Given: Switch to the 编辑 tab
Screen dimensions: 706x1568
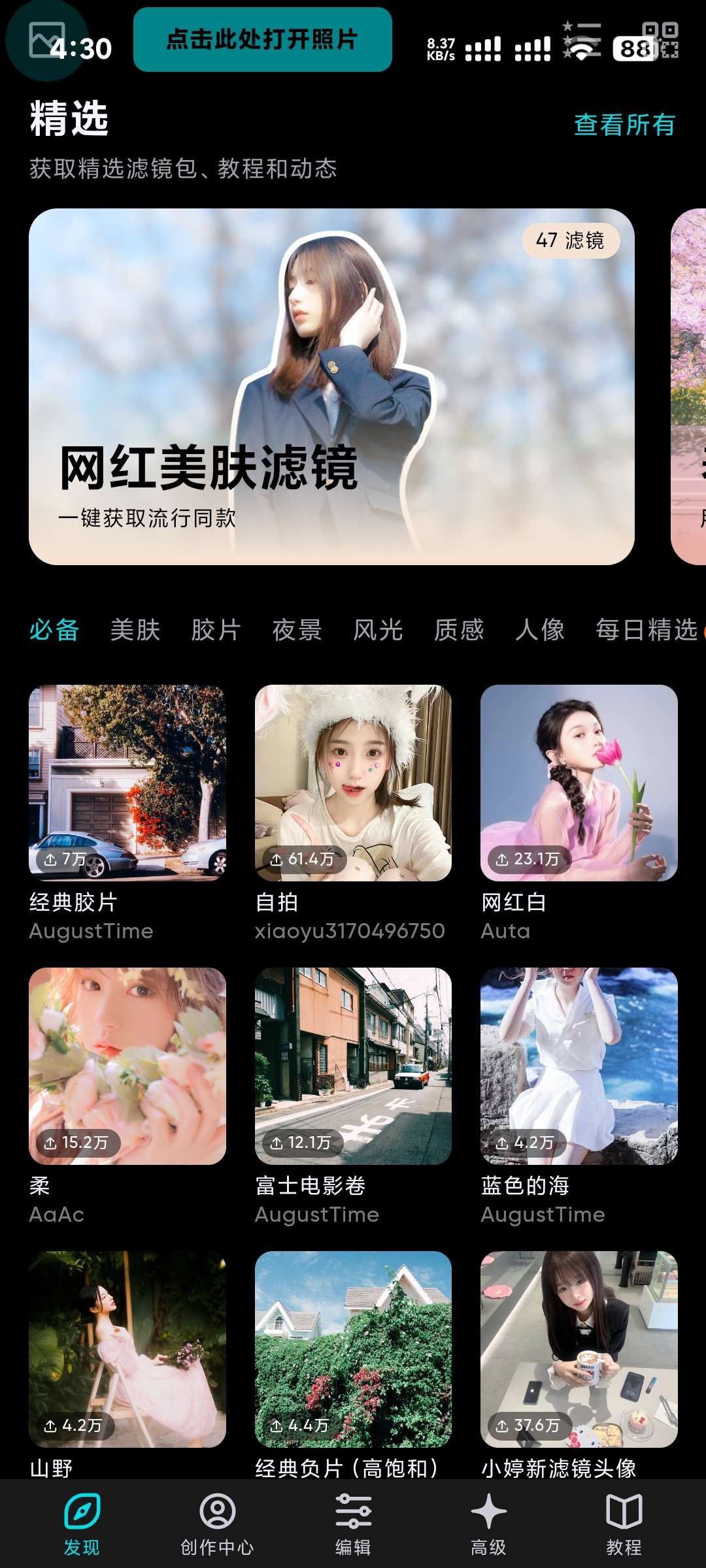Looking at the screenshot, I should pos(353,1524).
